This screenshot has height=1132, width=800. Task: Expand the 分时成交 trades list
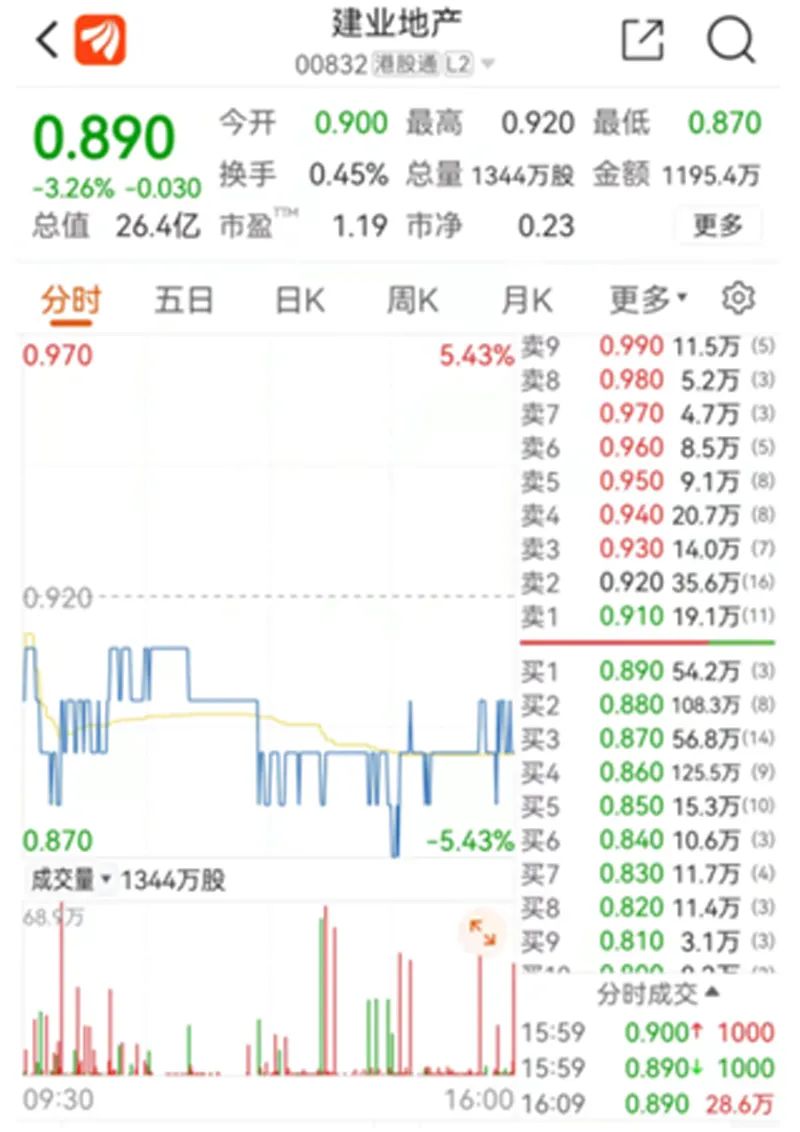[658, 993]
